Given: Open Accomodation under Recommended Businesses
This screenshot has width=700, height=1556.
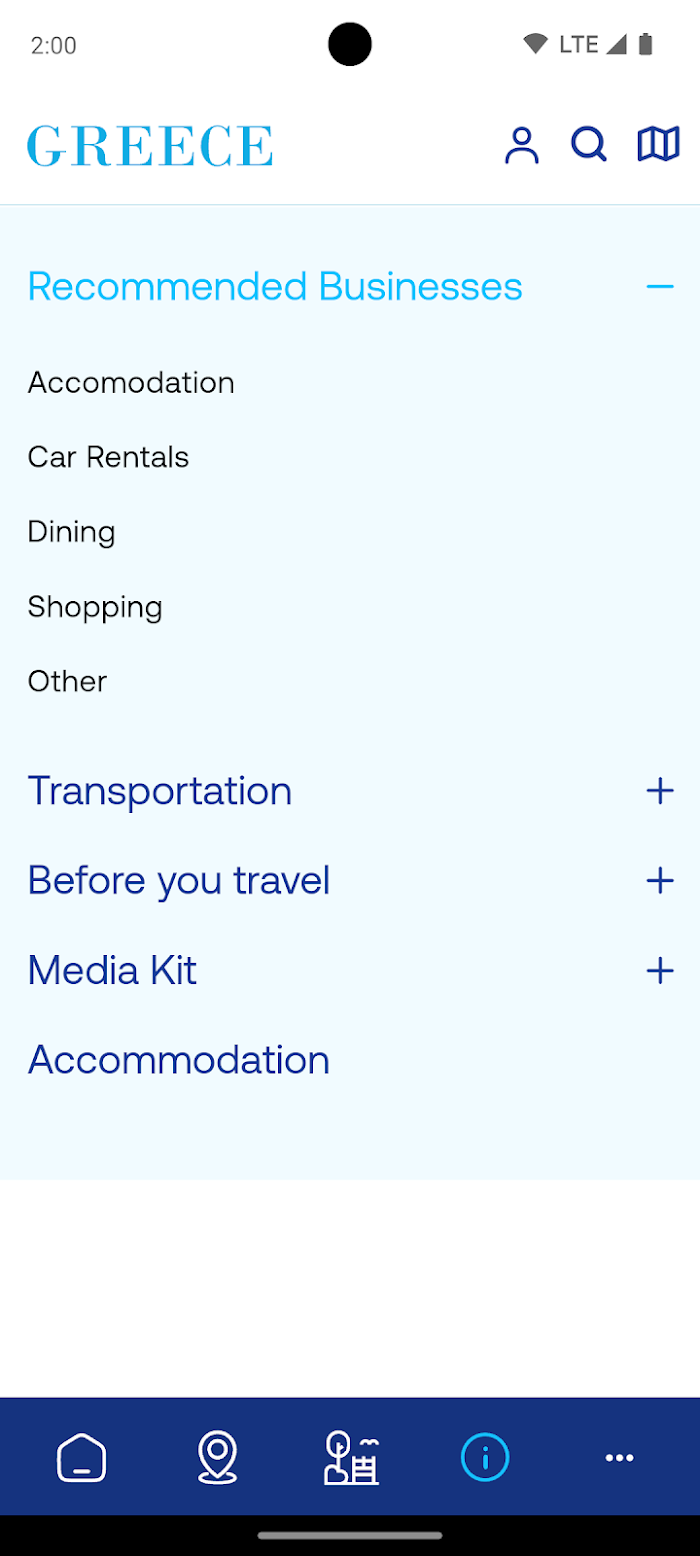Looking at the screenshot, I should (x=131, y=382).
